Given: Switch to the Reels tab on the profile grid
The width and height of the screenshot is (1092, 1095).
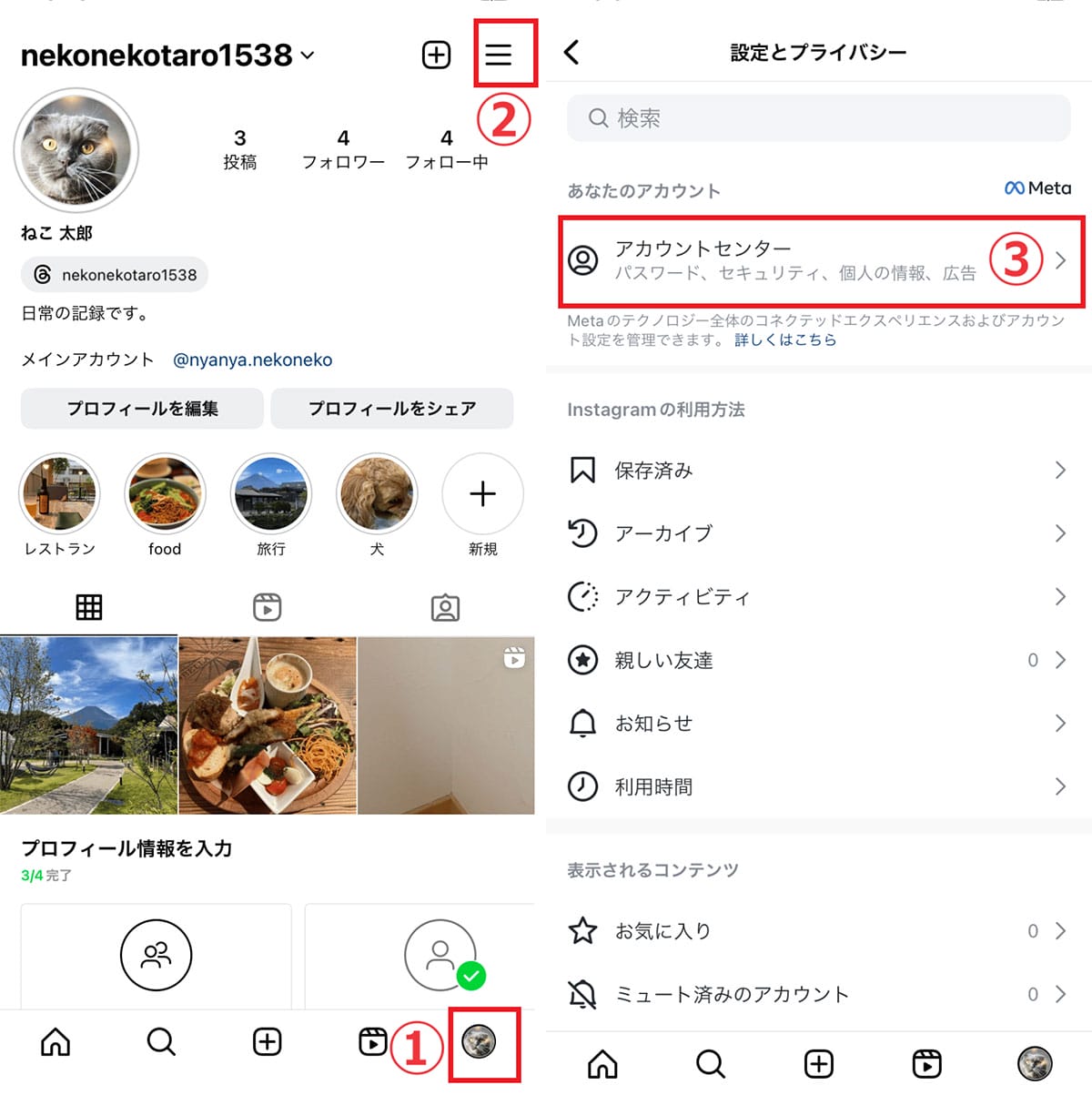Looking at the screenshot, I should (266, 606).
